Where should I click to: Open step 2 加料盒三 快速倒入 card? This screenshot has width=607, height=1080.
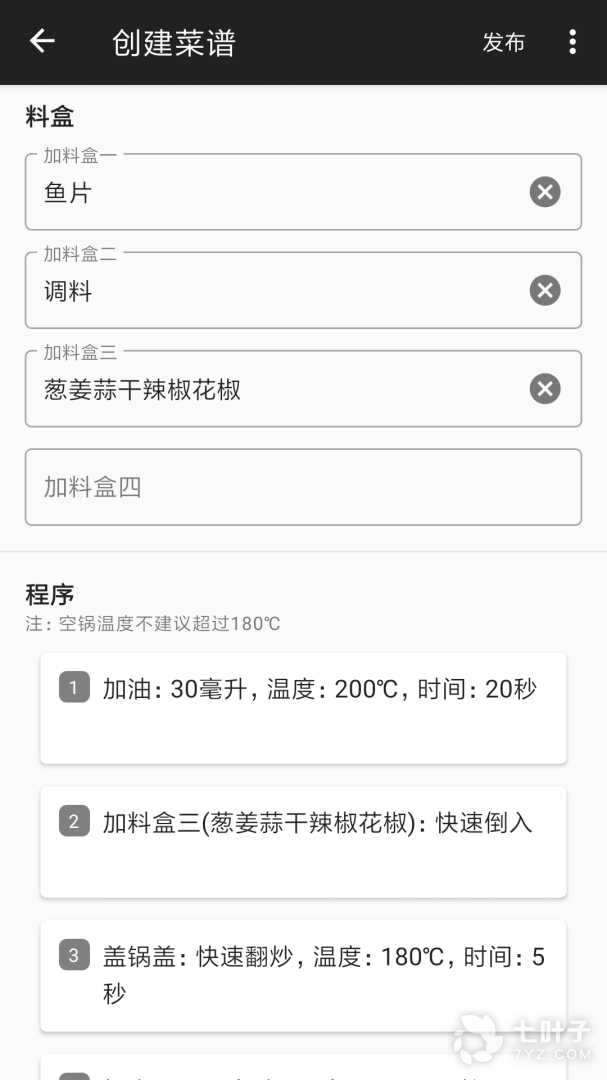tap(303, 841)
